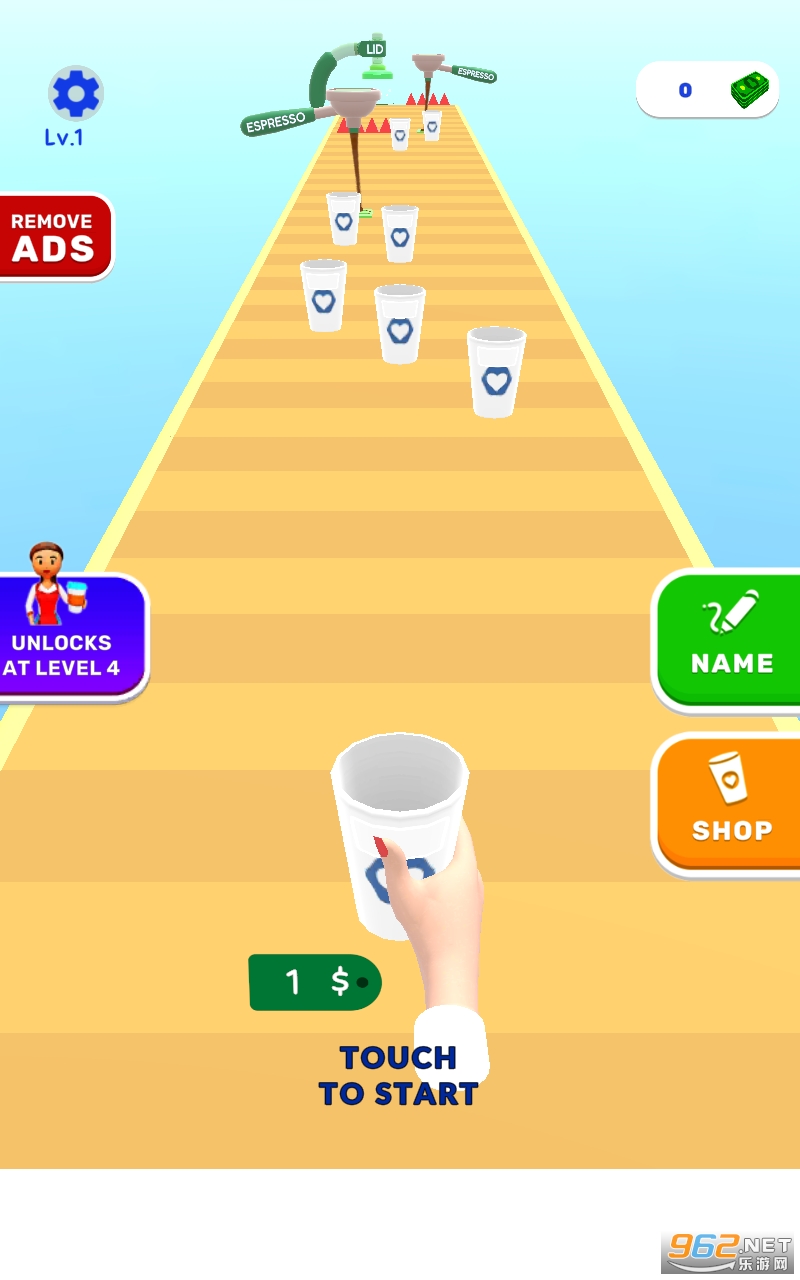This screenshot has height=1280, width=800.
Task: Open the settings gear icon
Action: [76, 94]
